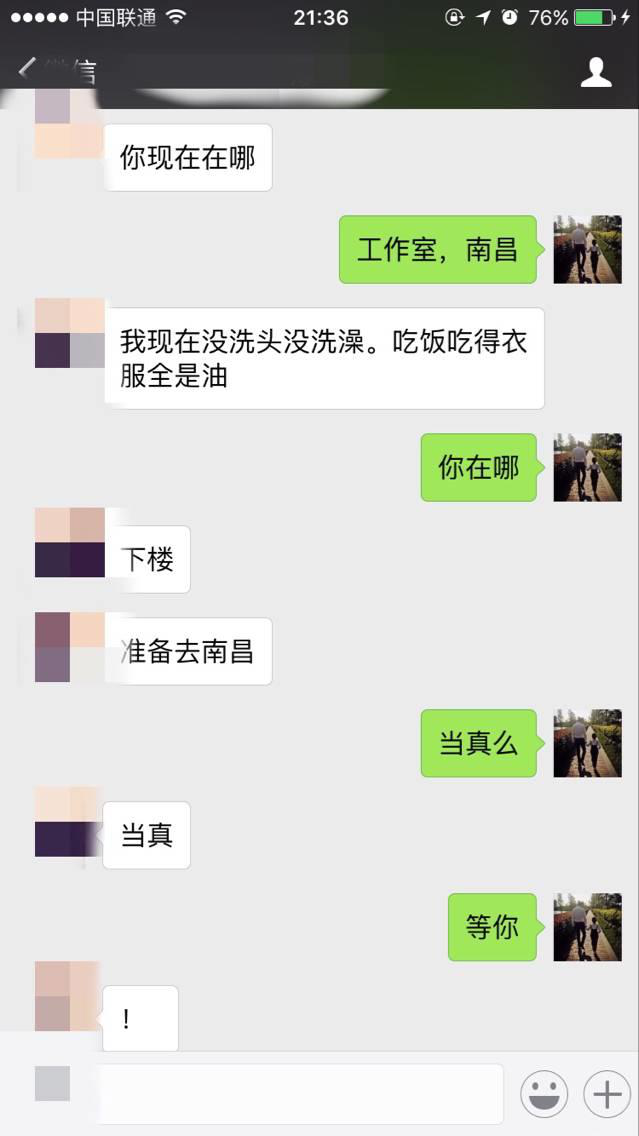The image size is (639, 1136).
Task: Open the contact's avatar next to 下楼
Action: 69,542
